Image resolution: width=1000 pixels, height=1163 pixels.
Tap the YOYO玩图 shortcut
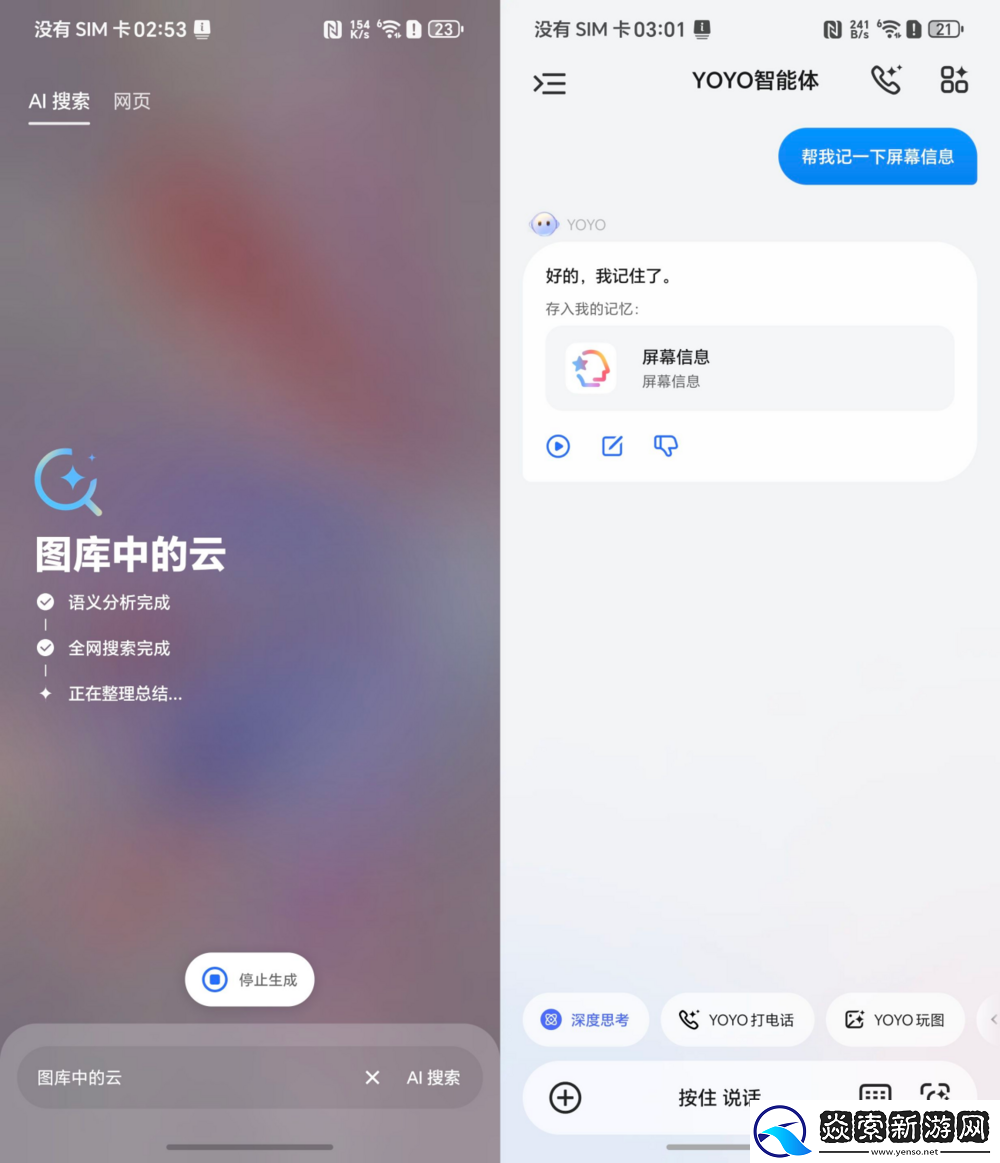tap(894, 1019)
